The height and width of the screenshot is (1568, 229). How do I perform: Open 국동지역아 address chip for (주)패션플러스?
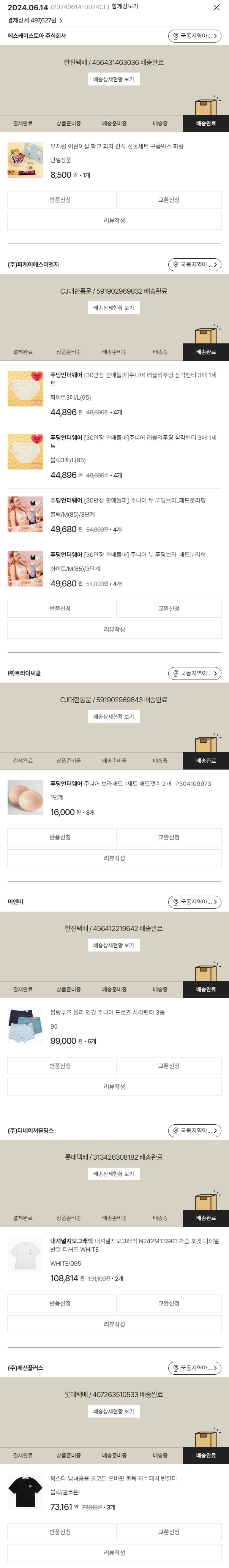click(x=194, y=1368)
